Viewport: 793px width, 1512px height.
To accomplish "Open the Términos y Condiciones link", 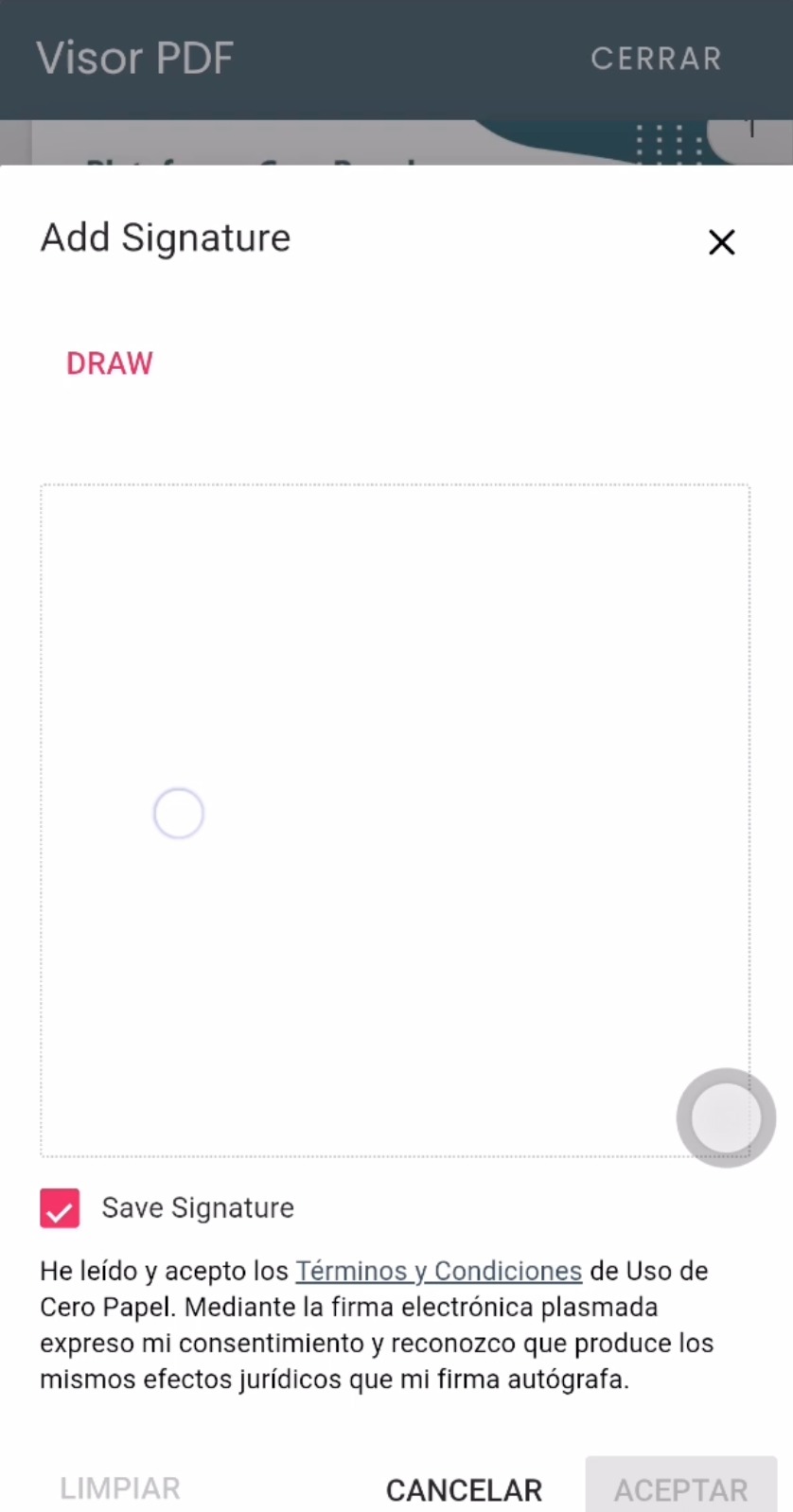I will point(438,1271).
